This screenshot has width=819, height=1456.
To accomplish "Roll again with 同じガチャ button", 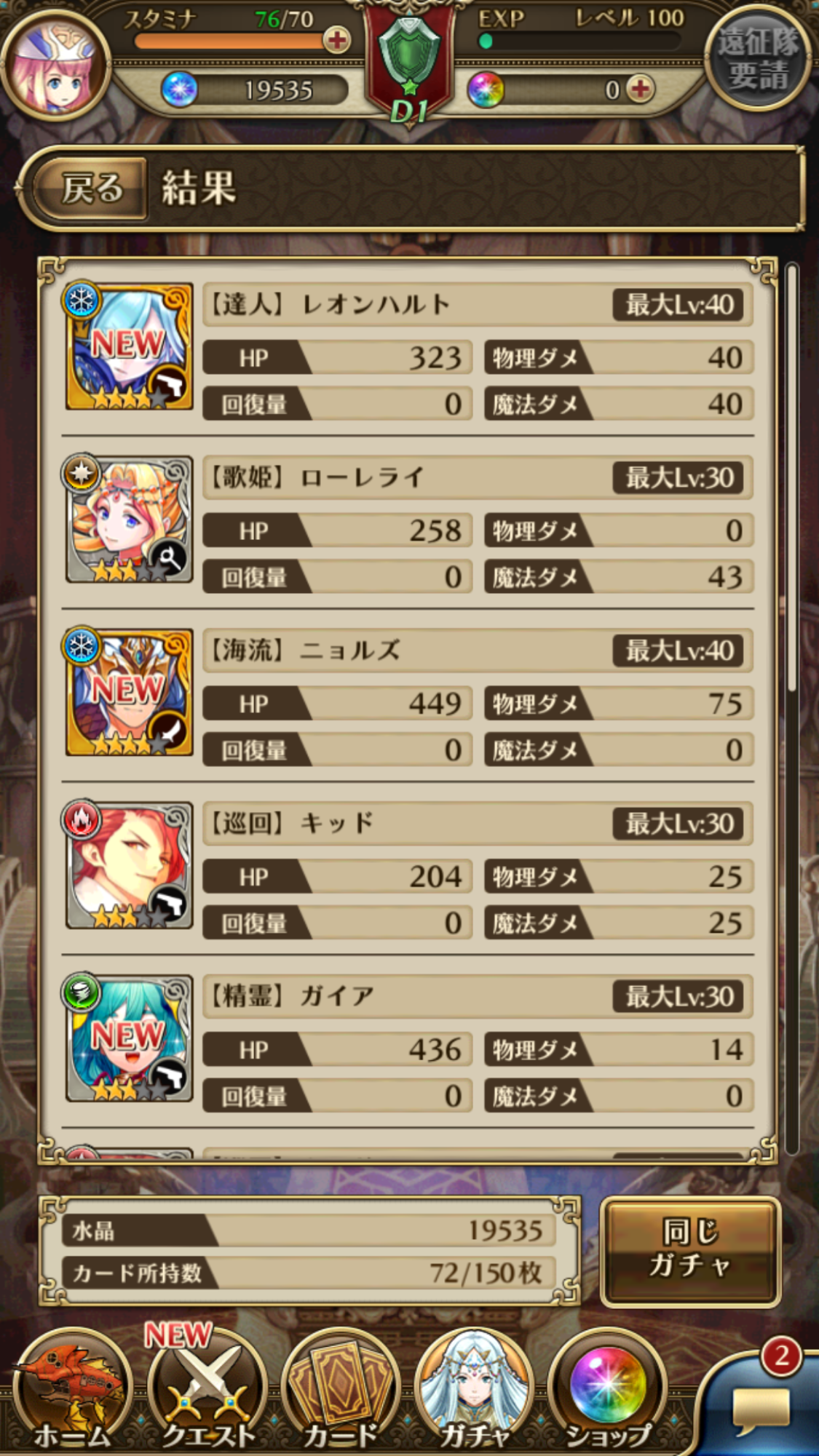I will pos(690,1251).
